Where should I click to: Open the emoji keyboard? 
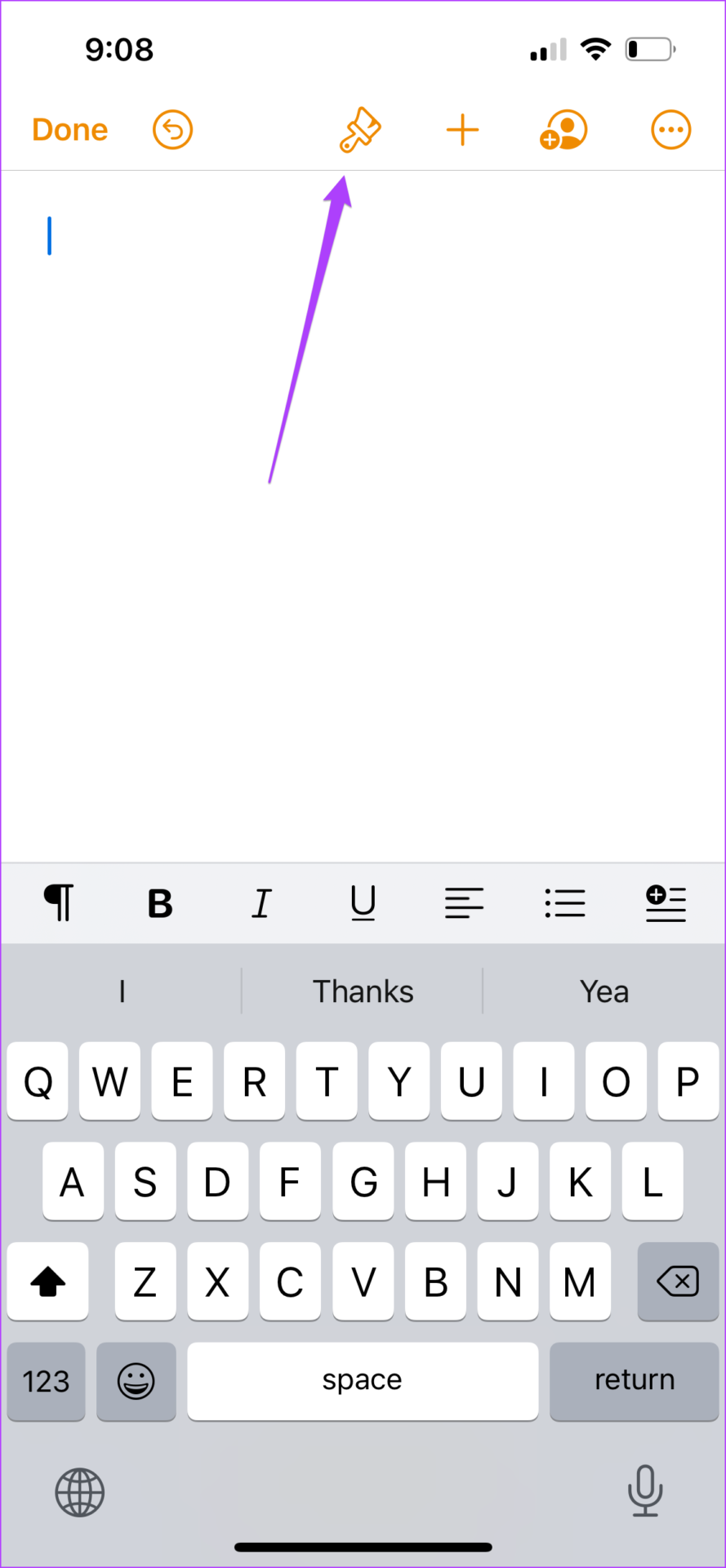(136, 1381)
